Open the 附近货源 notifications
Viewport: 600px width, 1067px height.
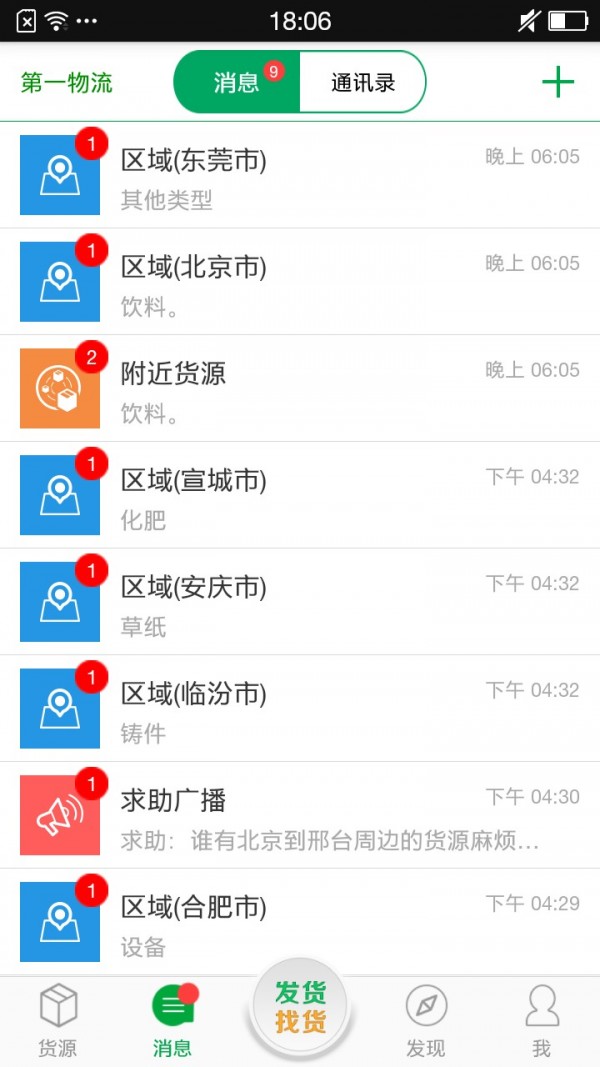[300, 388]
